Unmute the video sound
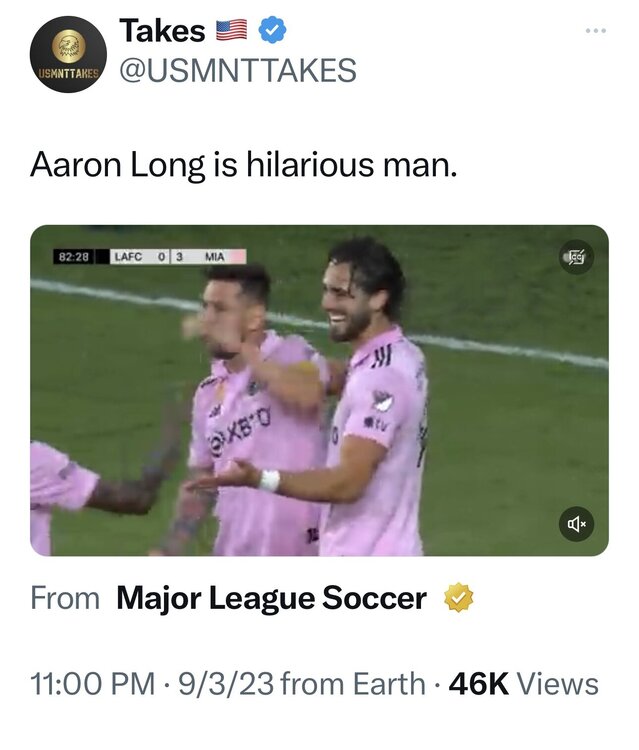The image size is (639, 750). [576, 523]
